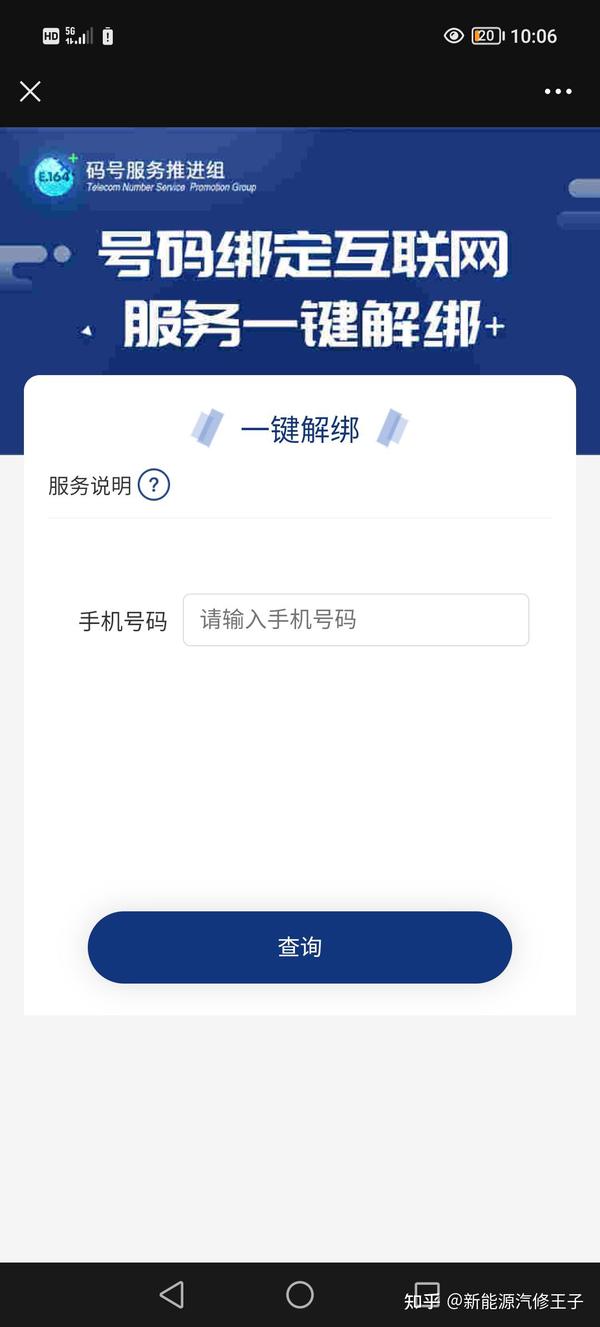Open the 服务说明 help question mark
Screen dimensions: 600x1327
(x=154, y=486)
